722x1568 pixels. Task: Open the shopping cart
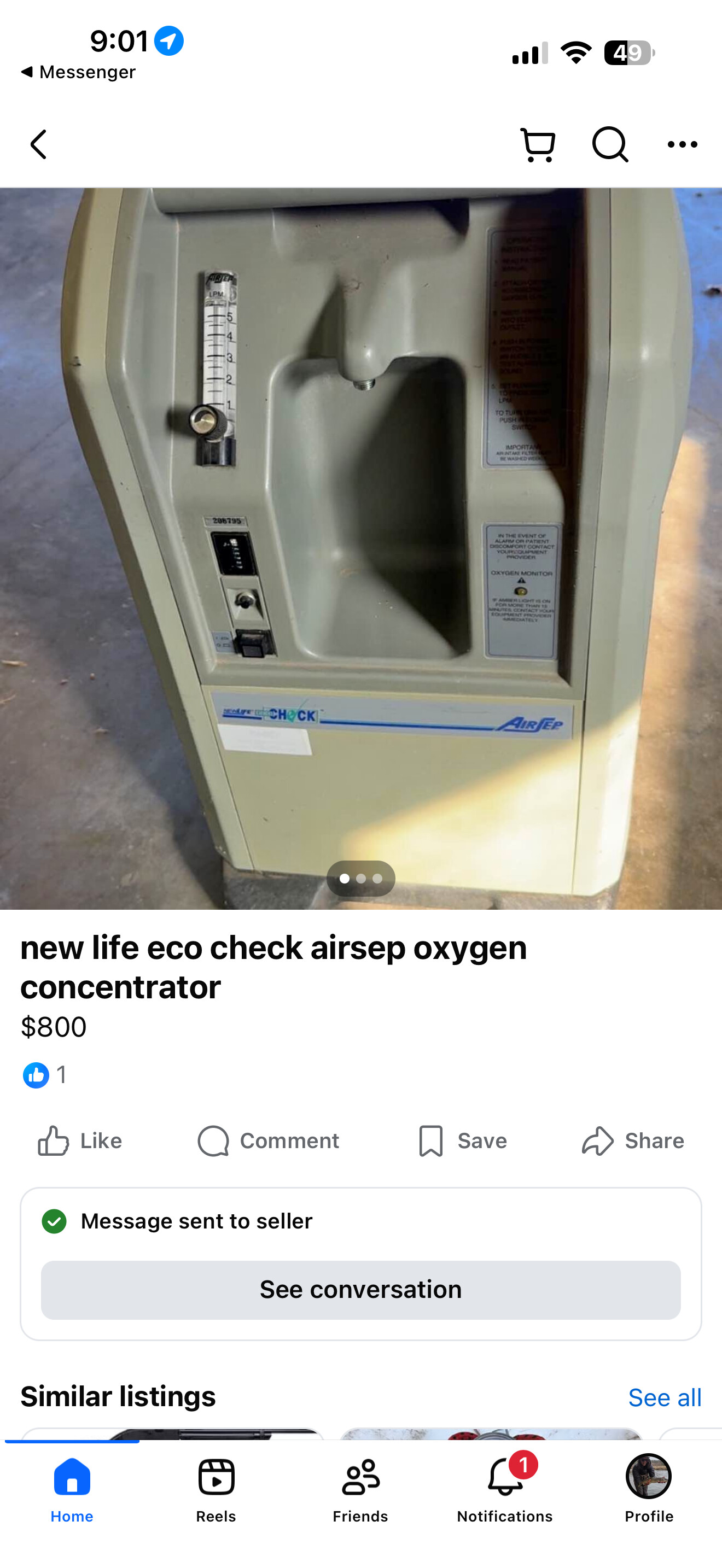pyautogui.click(x=538, y=145)
